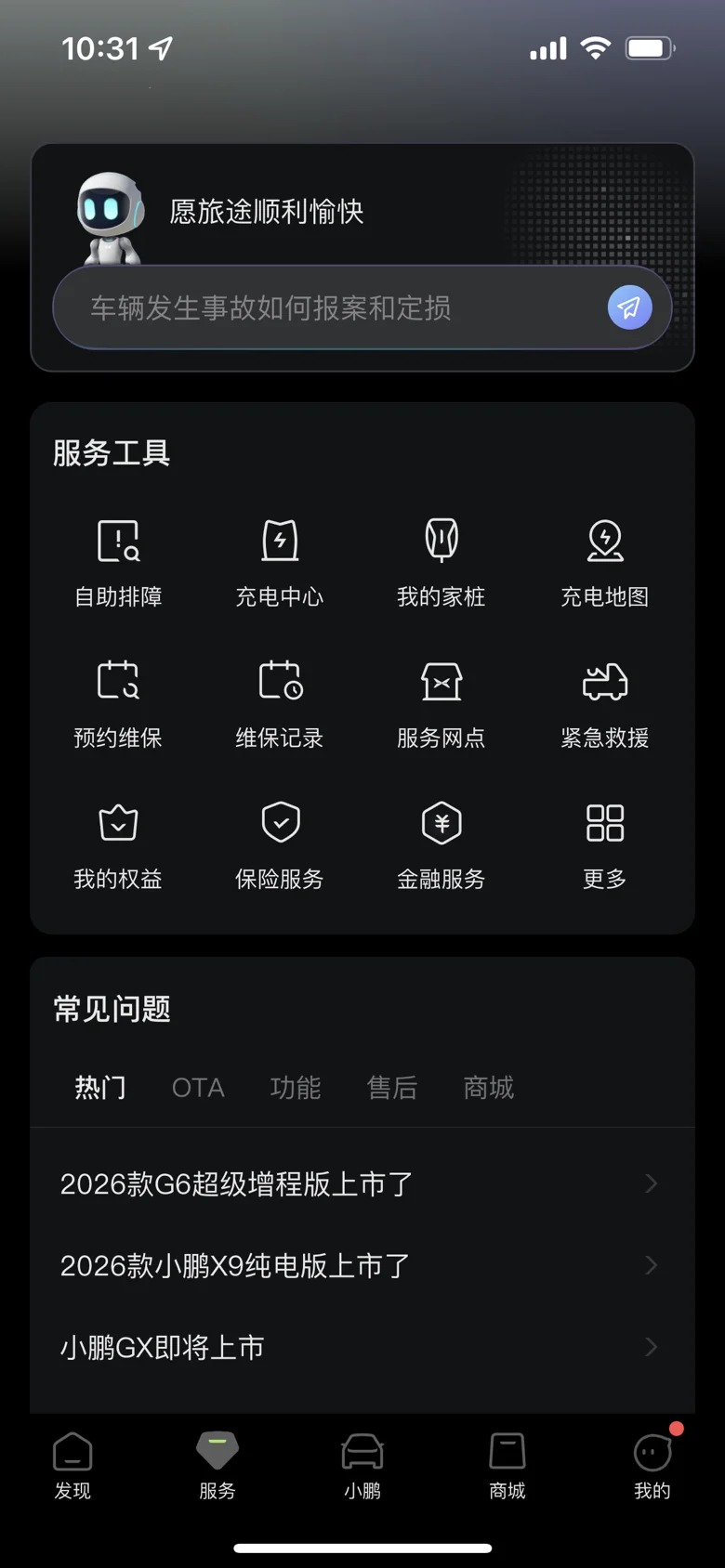Open the 2026款G6超级增程版上市了 article
The height and width of the screenshot is (1568, 725).
point(358,1184)
